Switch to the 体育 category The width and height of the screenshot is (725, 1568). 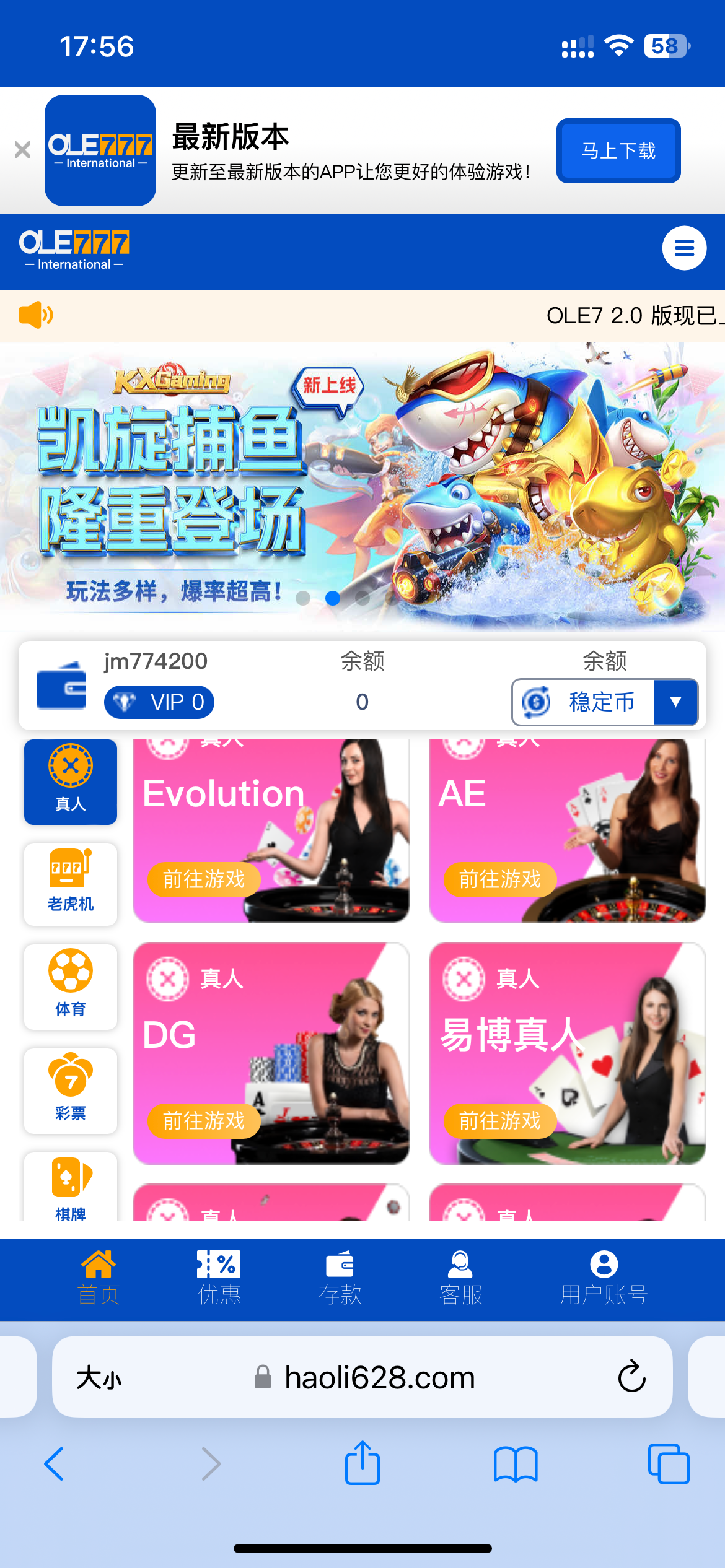coord(71,987)
